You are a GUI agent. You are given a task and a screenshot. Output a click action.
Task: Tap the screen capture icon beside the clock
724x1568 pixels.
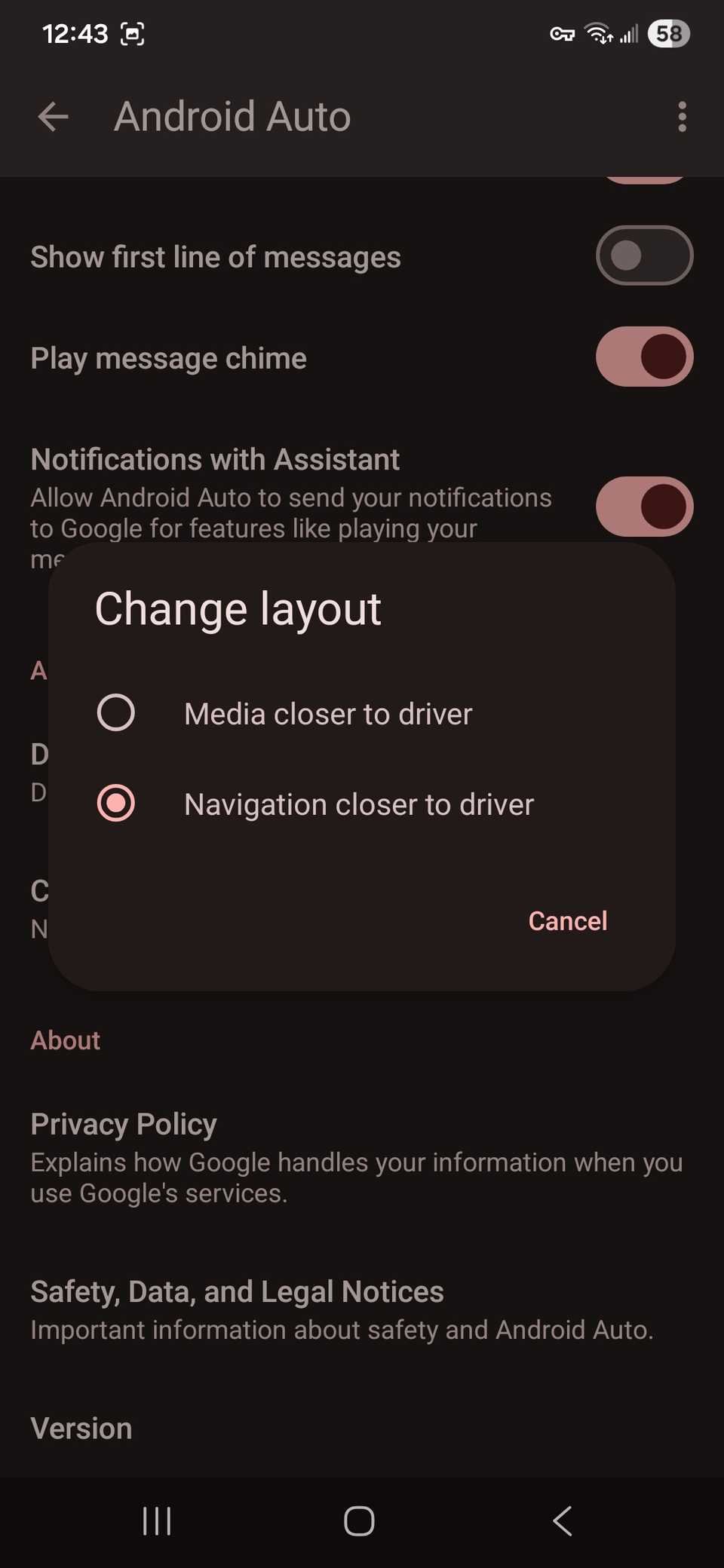point(133,33)
